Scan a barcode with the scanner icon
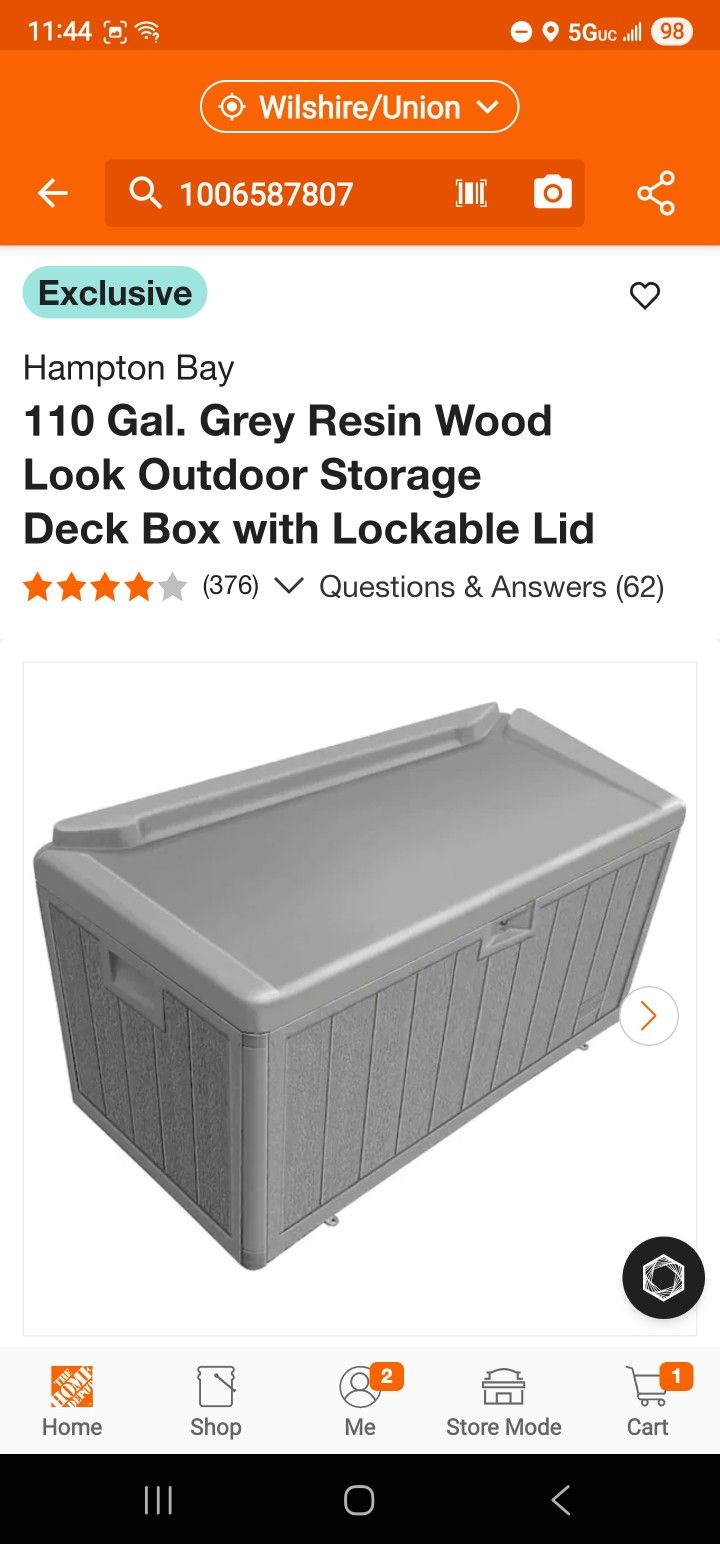Image resolution: width=720 pixels, height=1544 pixels. coord(470,192)
